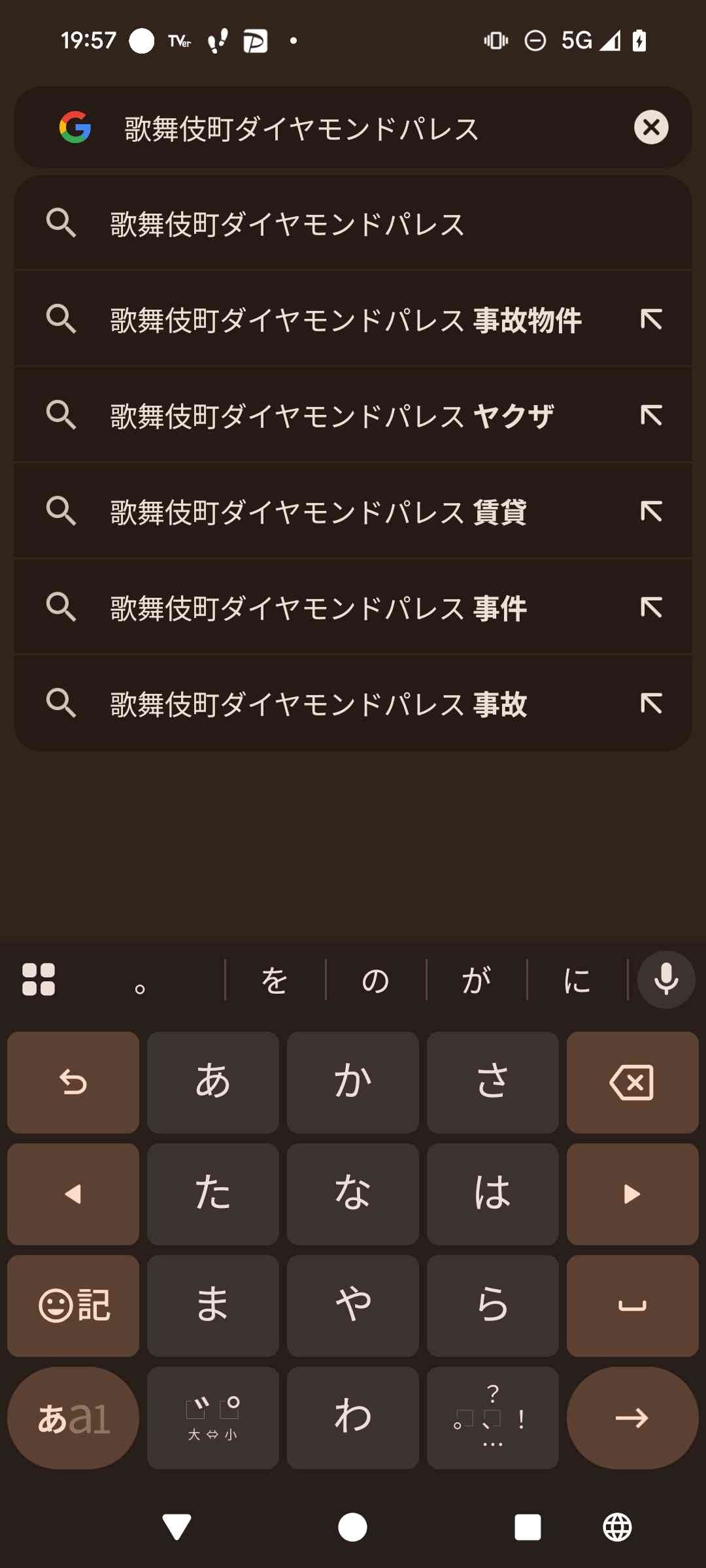Open the emoji and symbols key
The image size is (706, 1568).
[x=73, y=1306]
